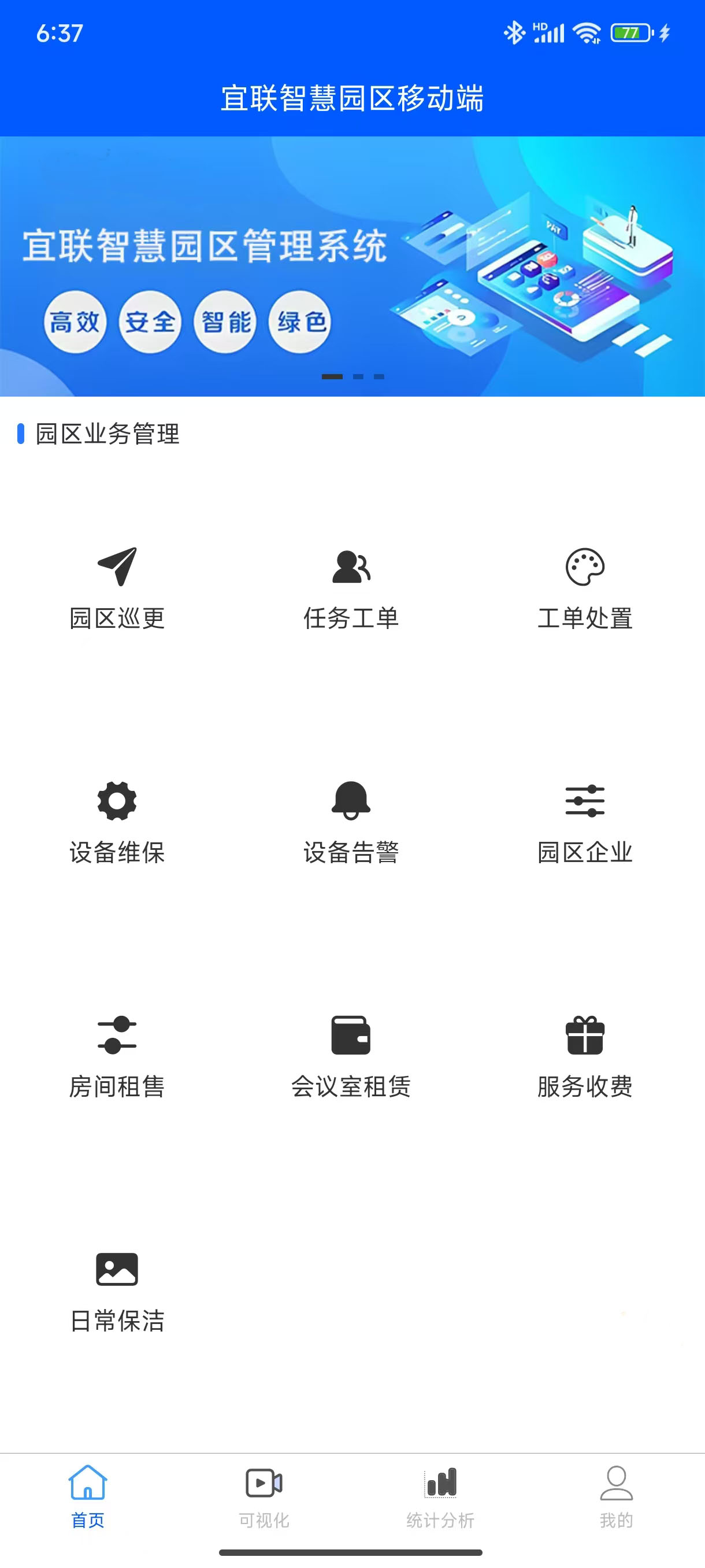Open 日常保洁 daily cleaning
705x1568 pixels.
[x=117, y=1290]
